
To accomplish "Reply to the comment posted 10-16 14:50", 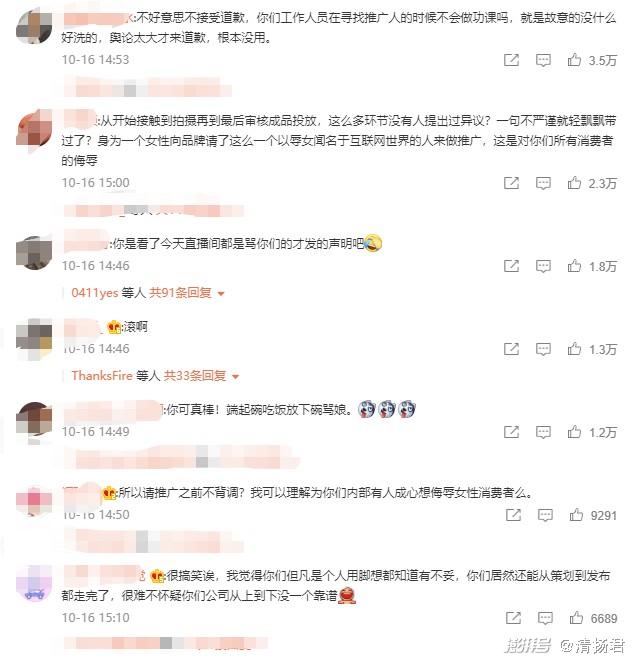I will click(x=543, y=515).
